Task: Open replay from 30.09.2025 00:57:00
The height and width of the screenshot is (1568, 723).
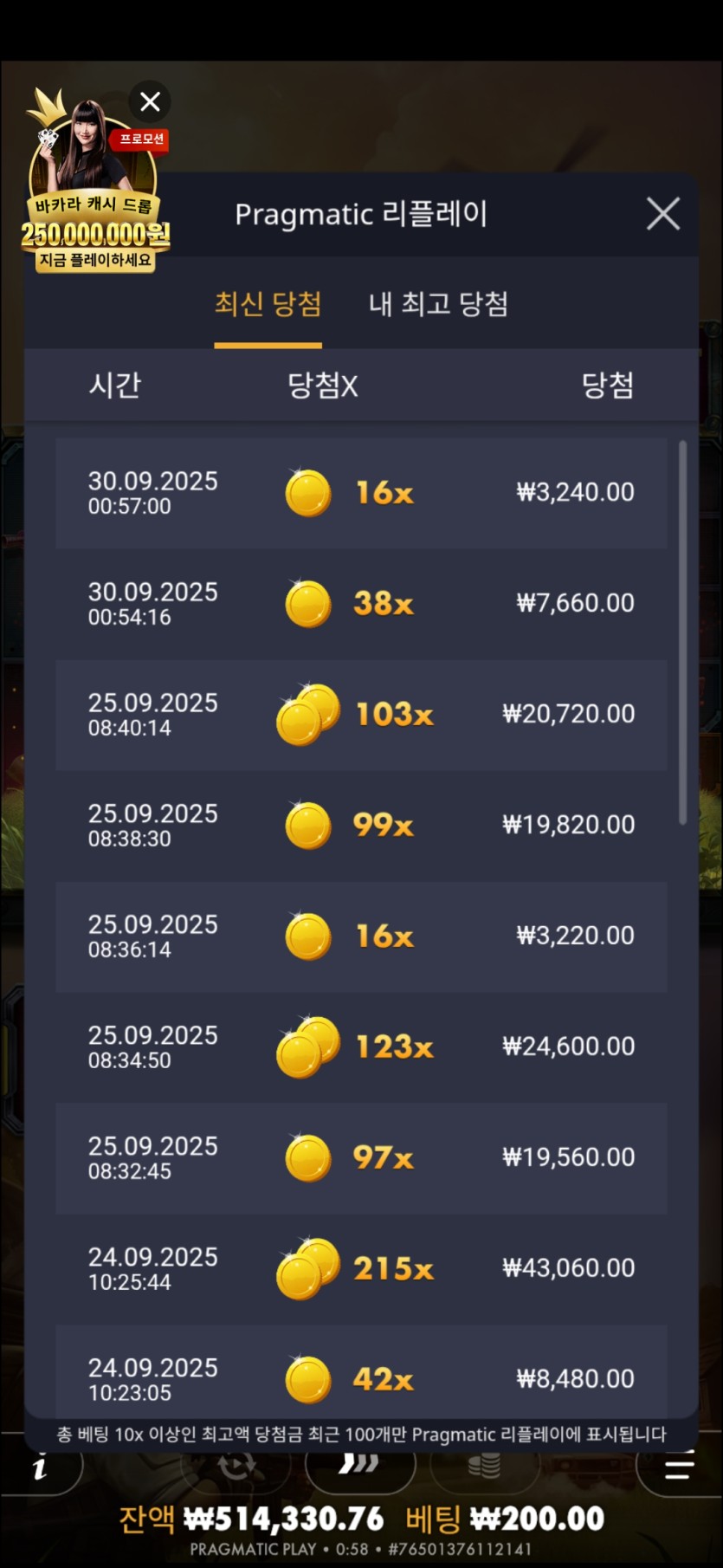Action: (x=361, y=493)
